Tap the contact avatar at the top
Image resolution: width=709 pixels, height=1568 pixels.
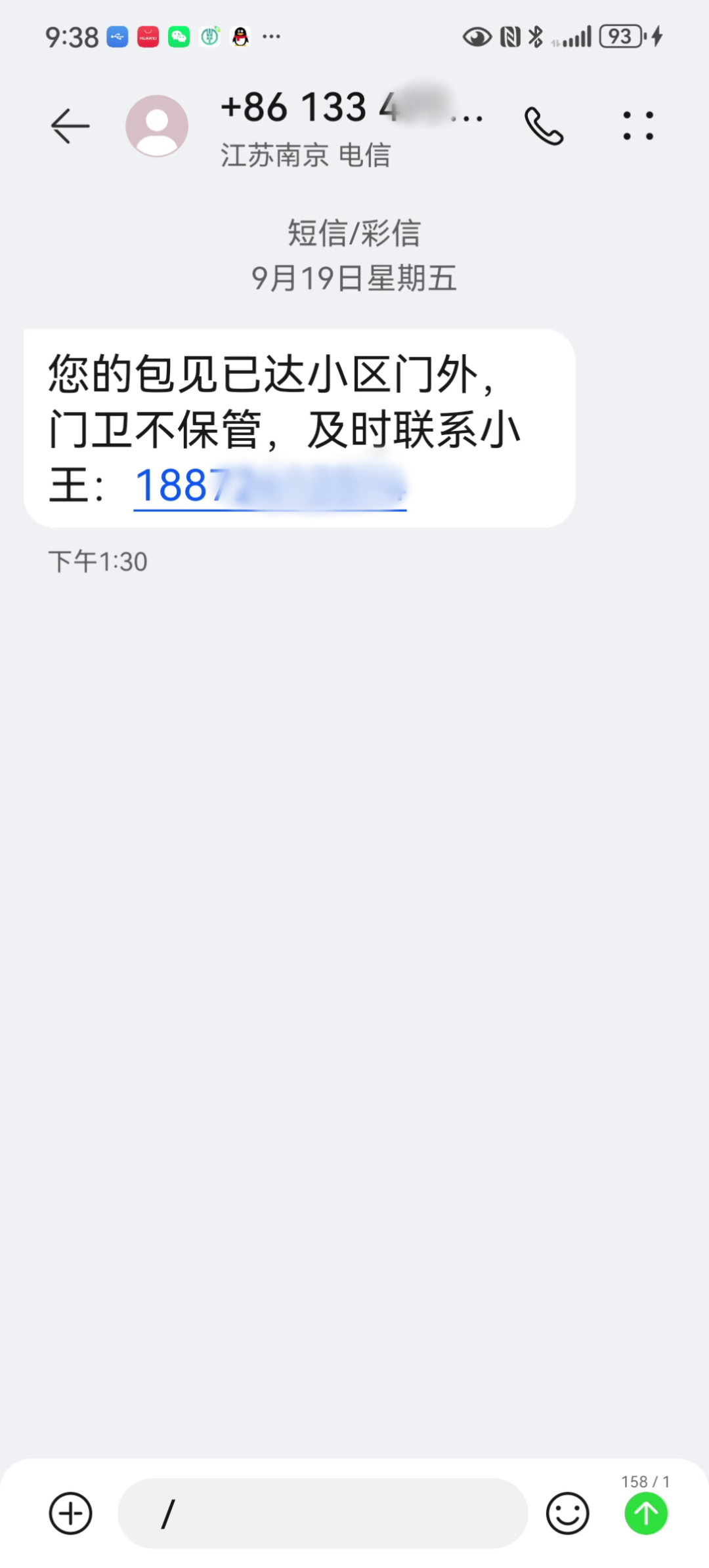pyautogui.click(x=157, y=126)
